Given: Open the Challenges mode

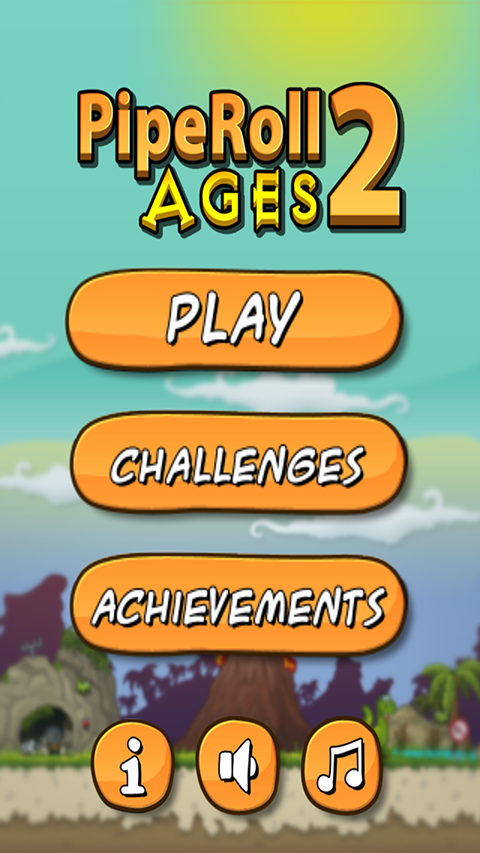Looking at the screenshot, I should click(x=238, y=462).
